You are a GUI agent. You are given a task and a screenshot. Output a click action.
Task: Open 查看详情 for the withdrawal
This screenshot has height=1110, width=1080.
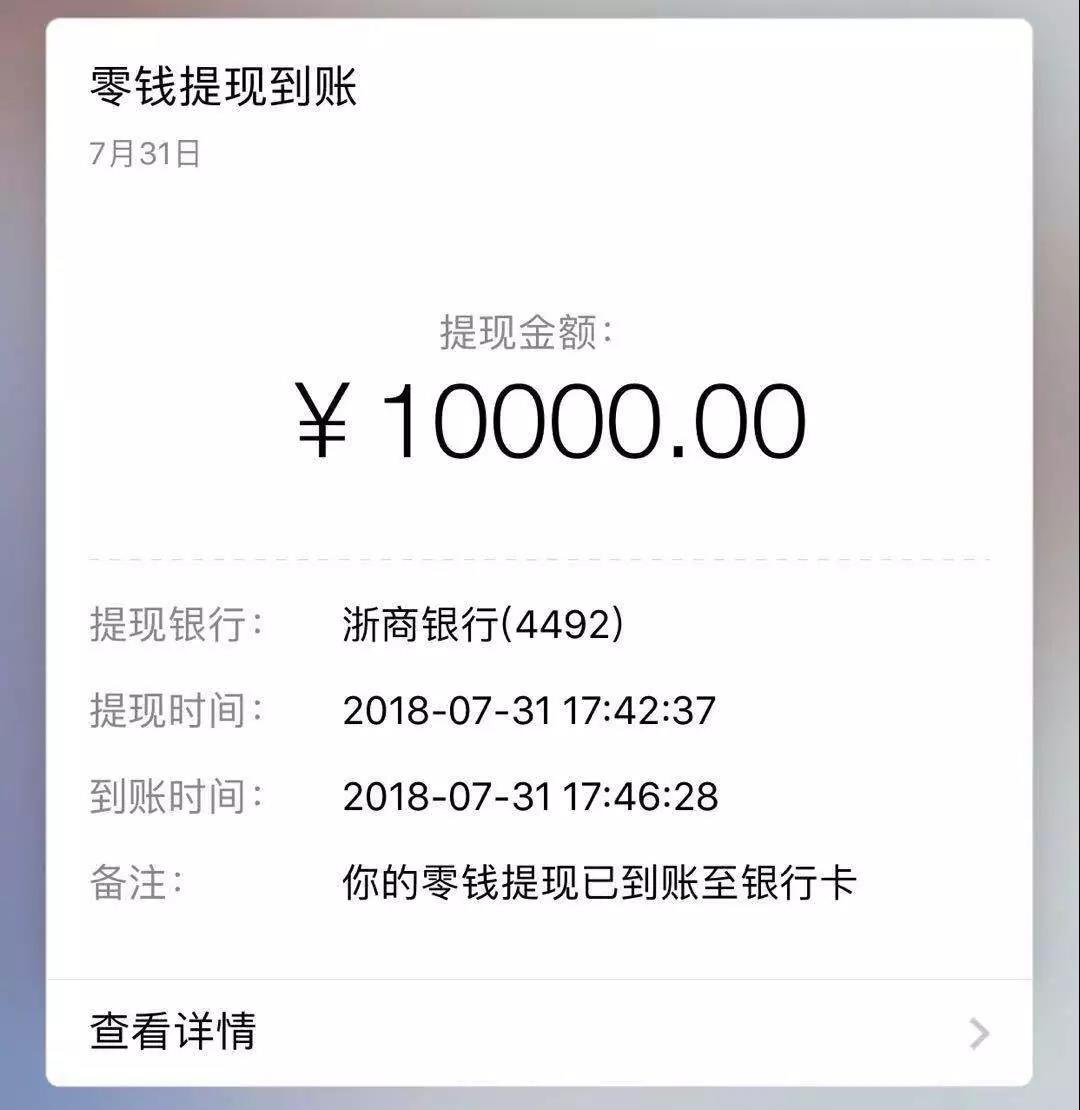(172, 1031)
